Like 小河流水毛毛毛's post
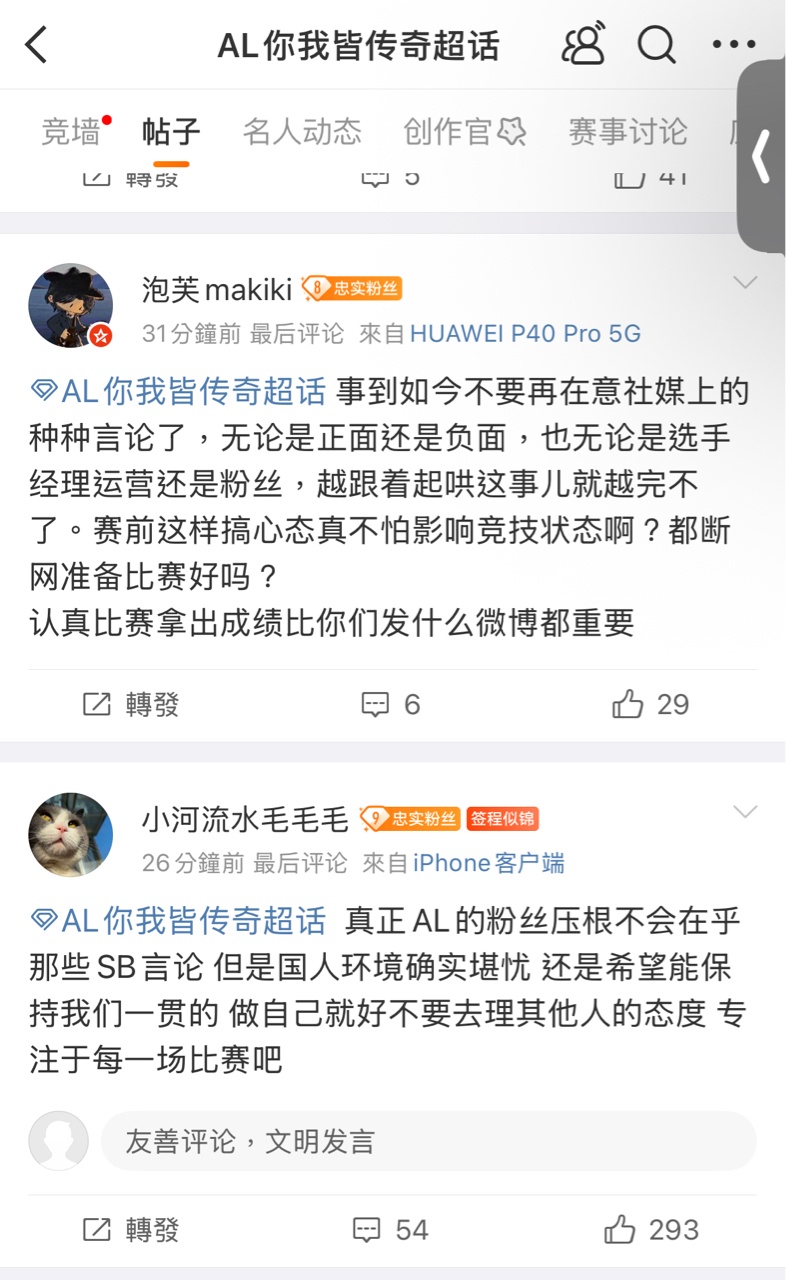This screenshot has height=1280, width=786. (651, 1230)
